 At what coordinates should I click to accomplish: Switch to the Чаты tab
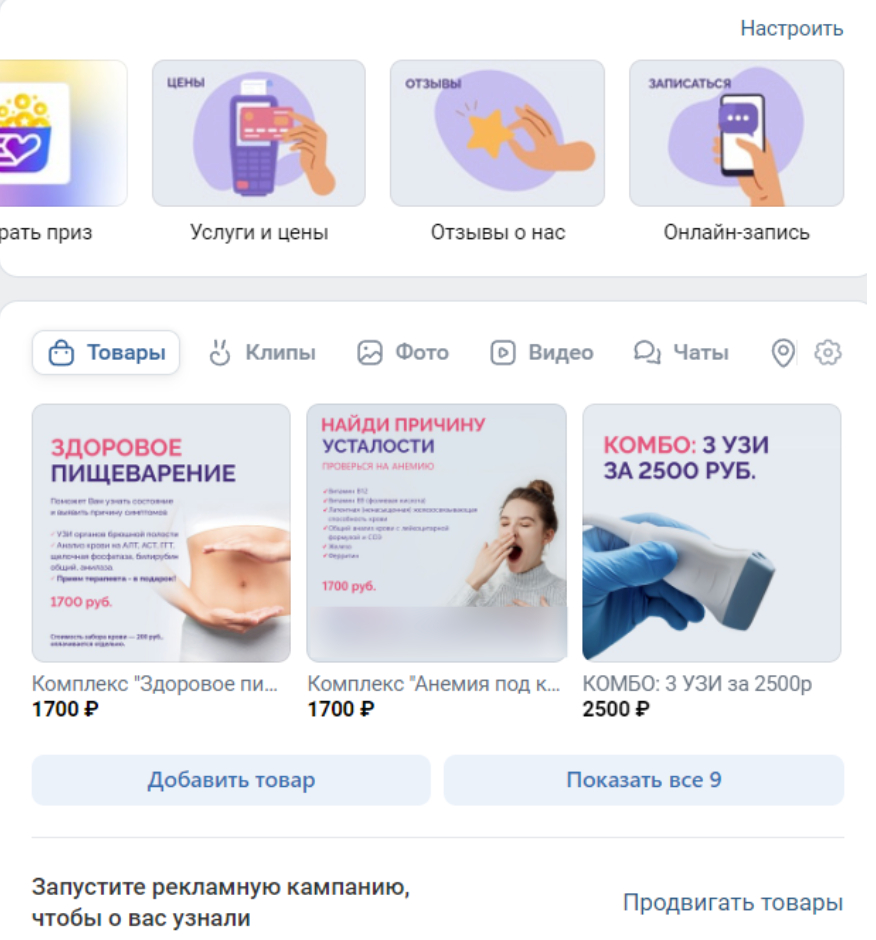tap(681, 353)
